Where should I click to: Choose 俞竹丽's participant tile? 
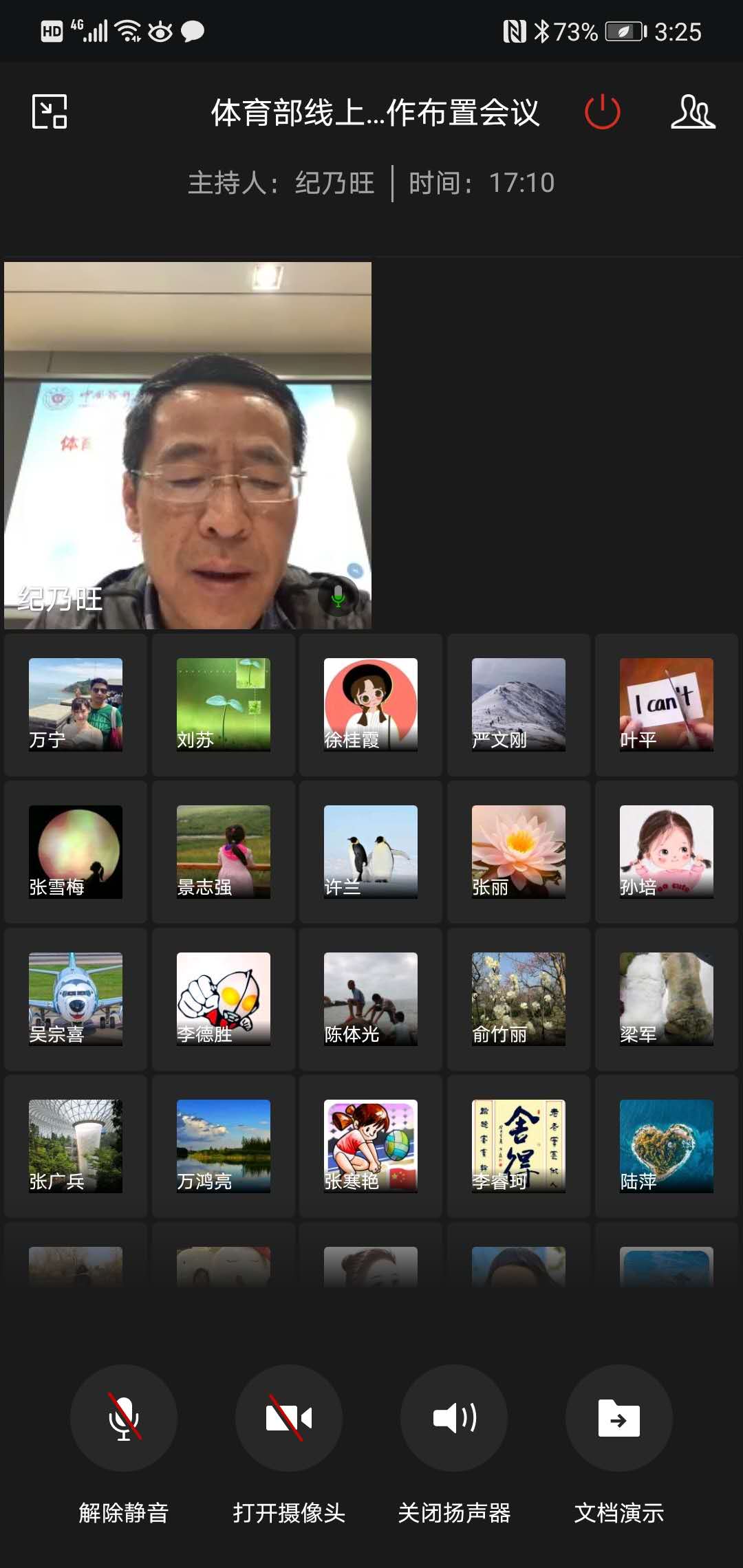pyautogui.click(x=519, y=999)
